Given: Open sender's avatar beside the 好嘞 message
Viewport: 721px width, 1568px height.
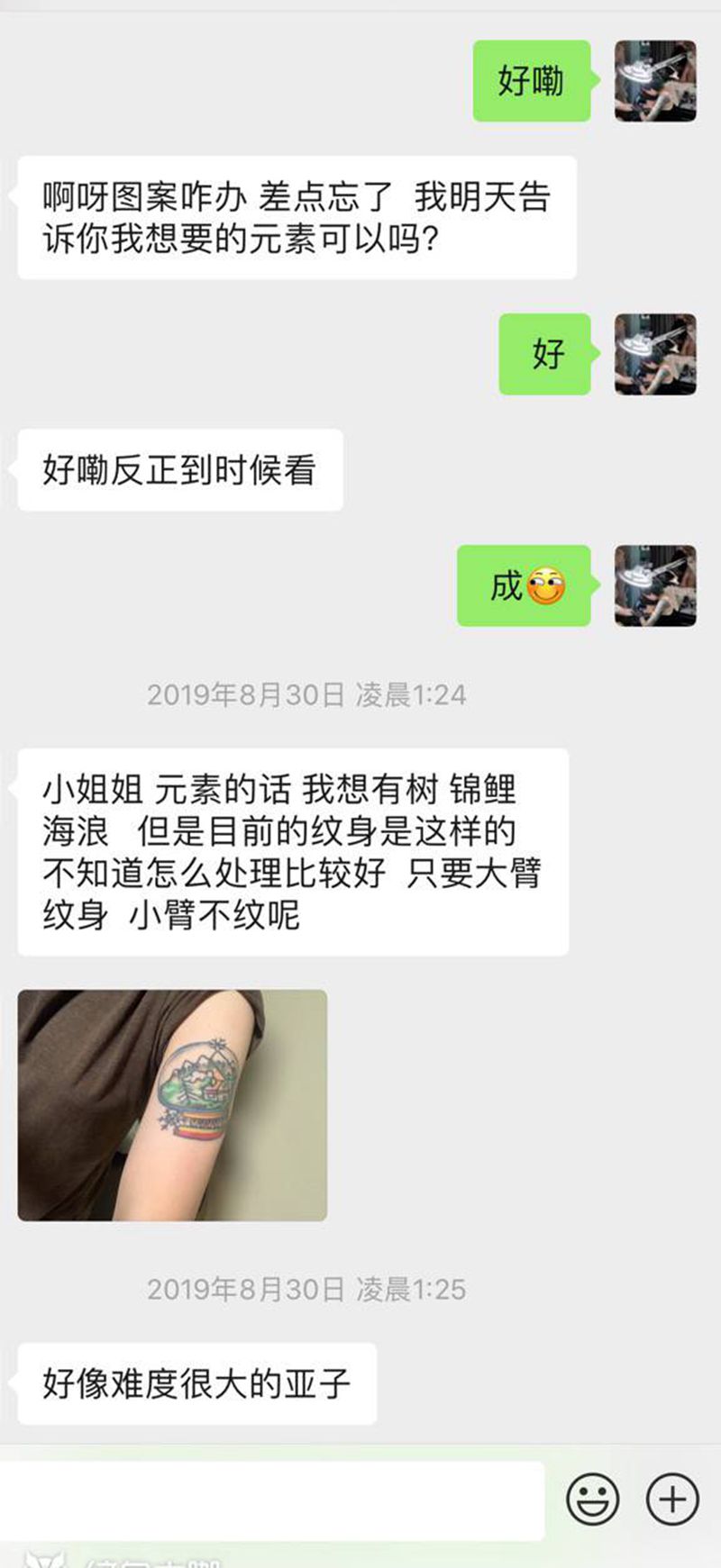Looking at the screenshot, I should (655, 81).
